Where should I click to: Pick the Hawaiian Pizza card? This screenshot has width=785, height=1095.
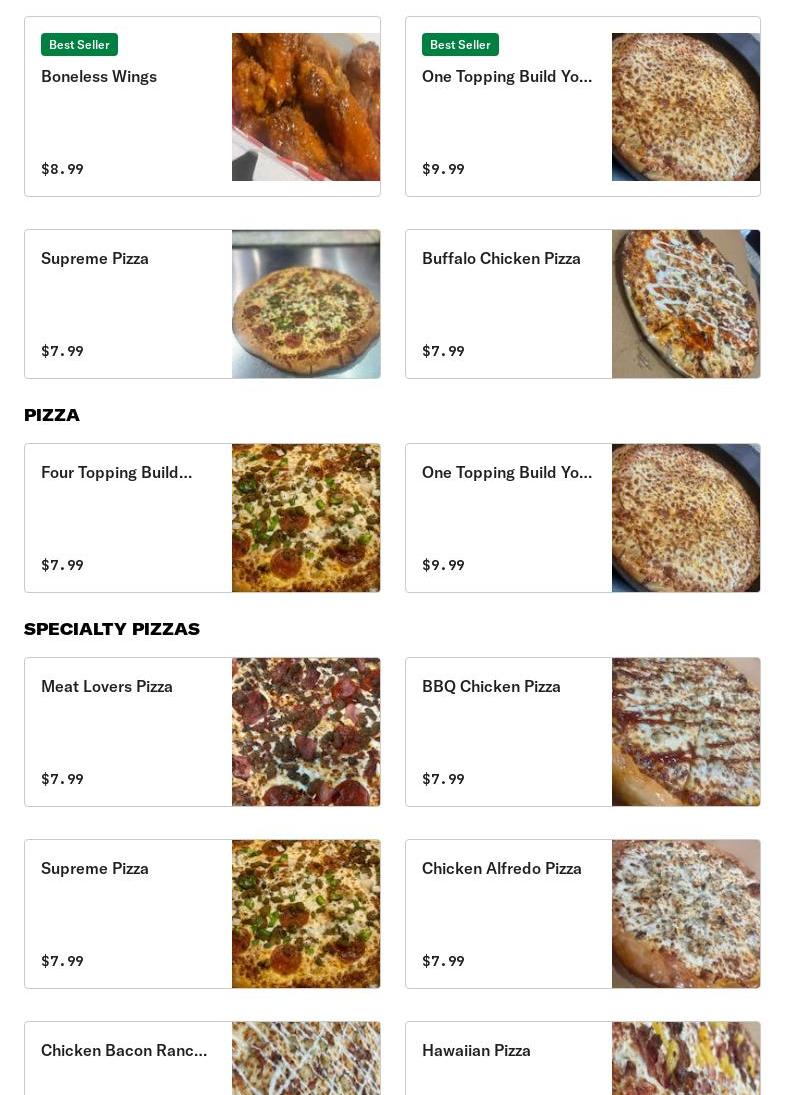(582, 1058)
